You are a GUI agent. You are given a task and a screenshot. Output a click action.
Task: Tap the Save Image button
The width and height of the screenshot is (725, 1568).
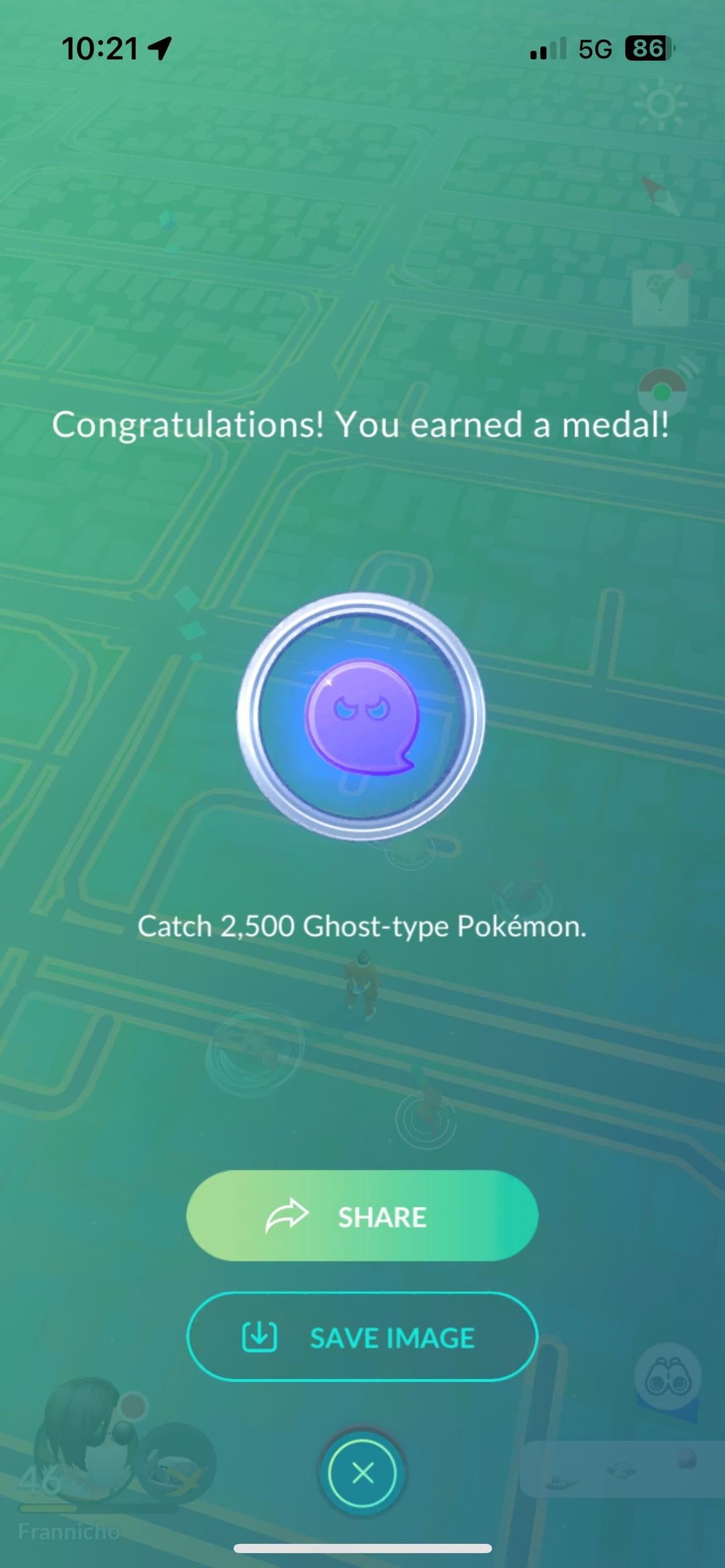[362, 1337]
